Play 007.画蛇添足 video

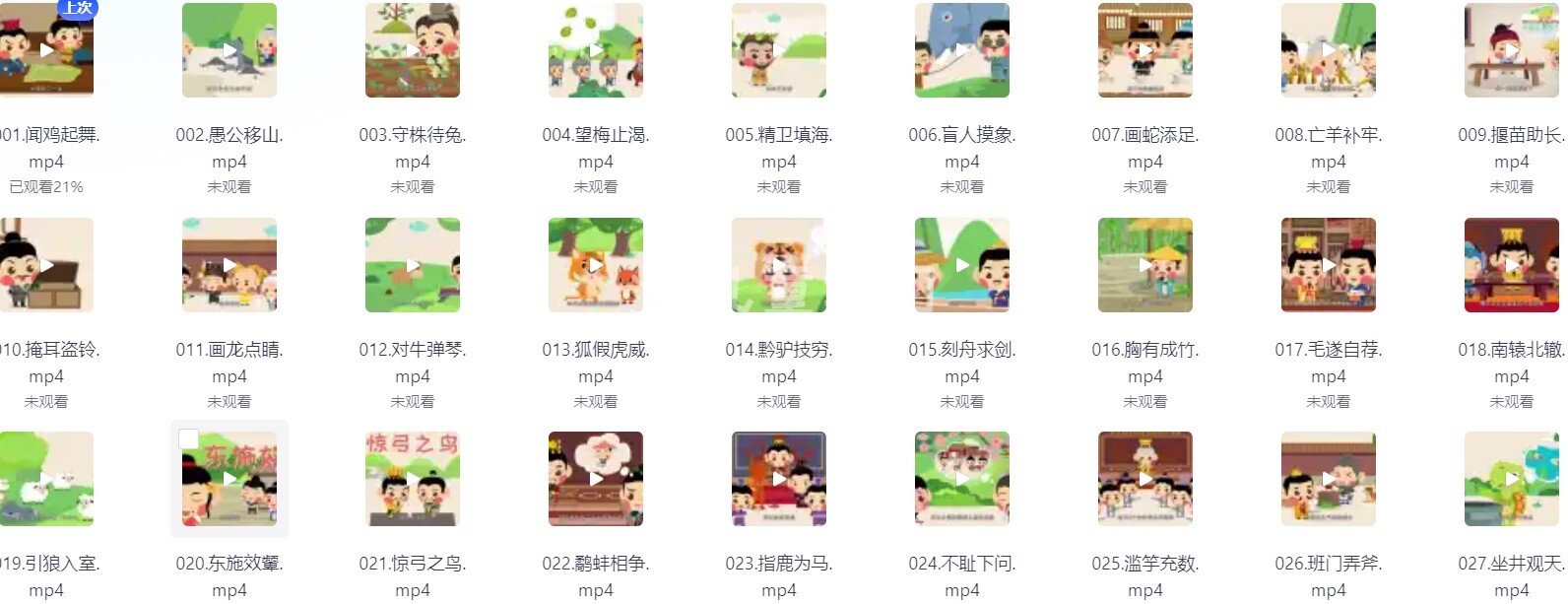(1145, 49)
